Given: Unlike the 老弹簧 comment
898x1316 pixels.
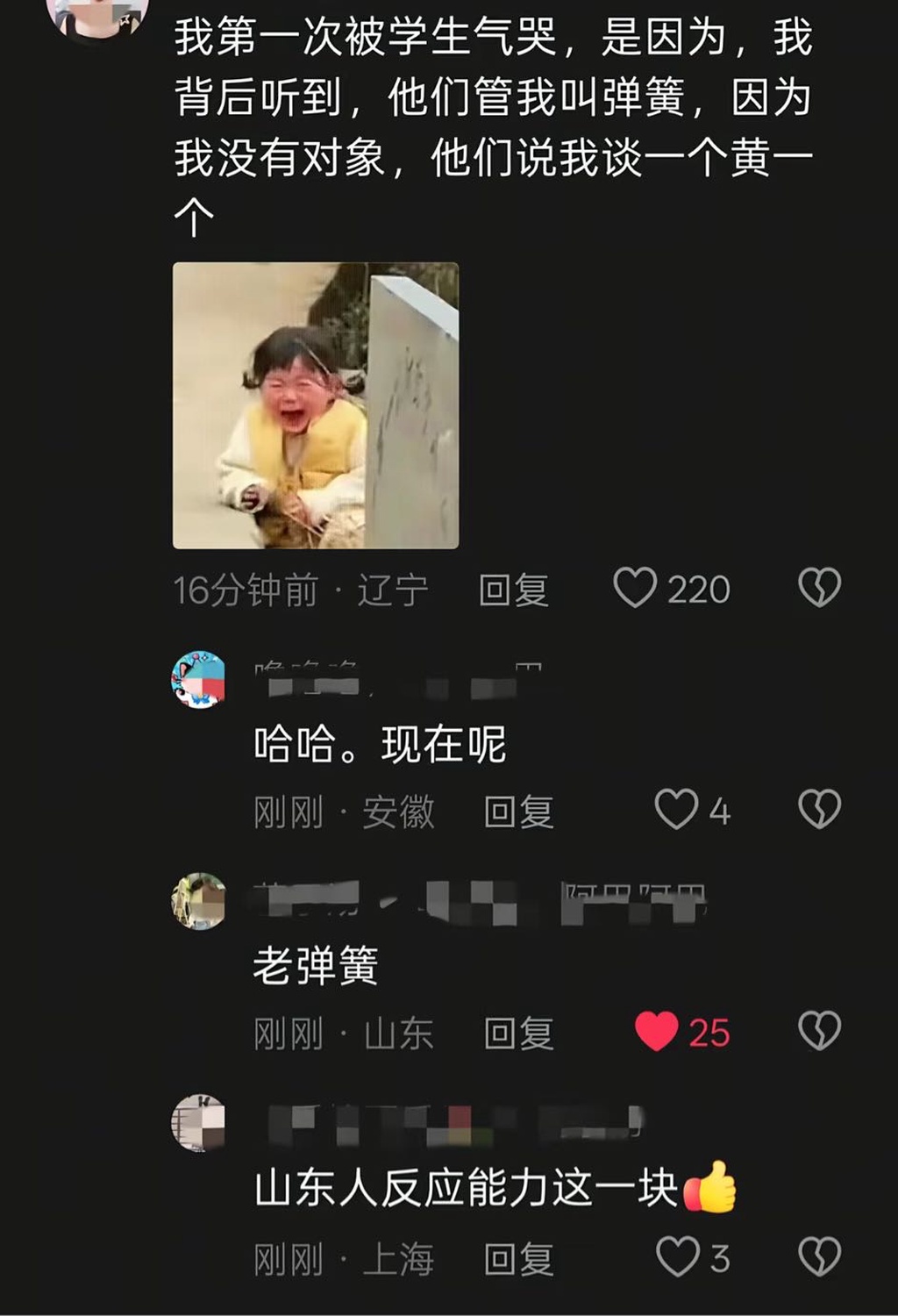Looking at the screenshot, I should coord(657,1031).
